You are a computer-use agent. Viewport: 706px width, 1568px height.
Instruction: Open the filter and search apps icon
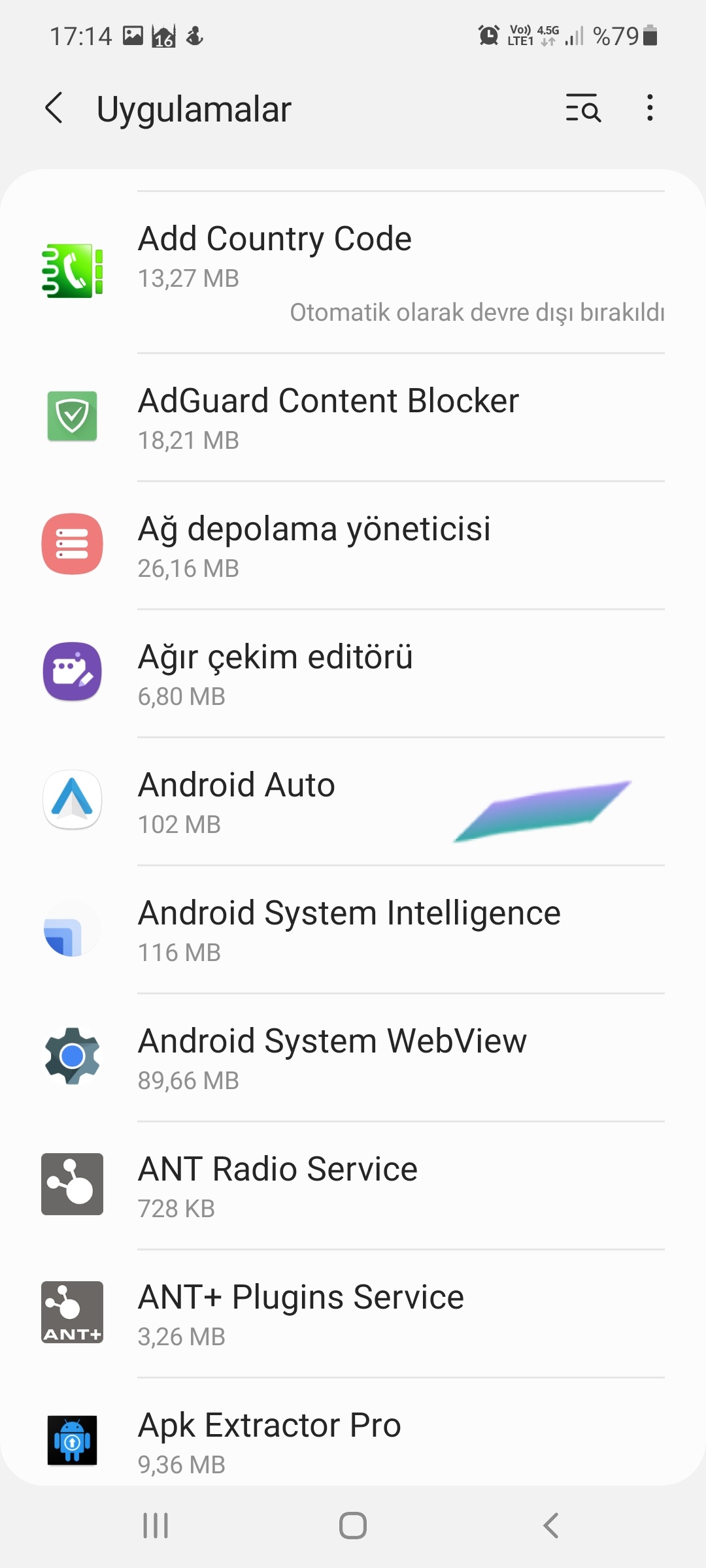[x=583, y=108]
